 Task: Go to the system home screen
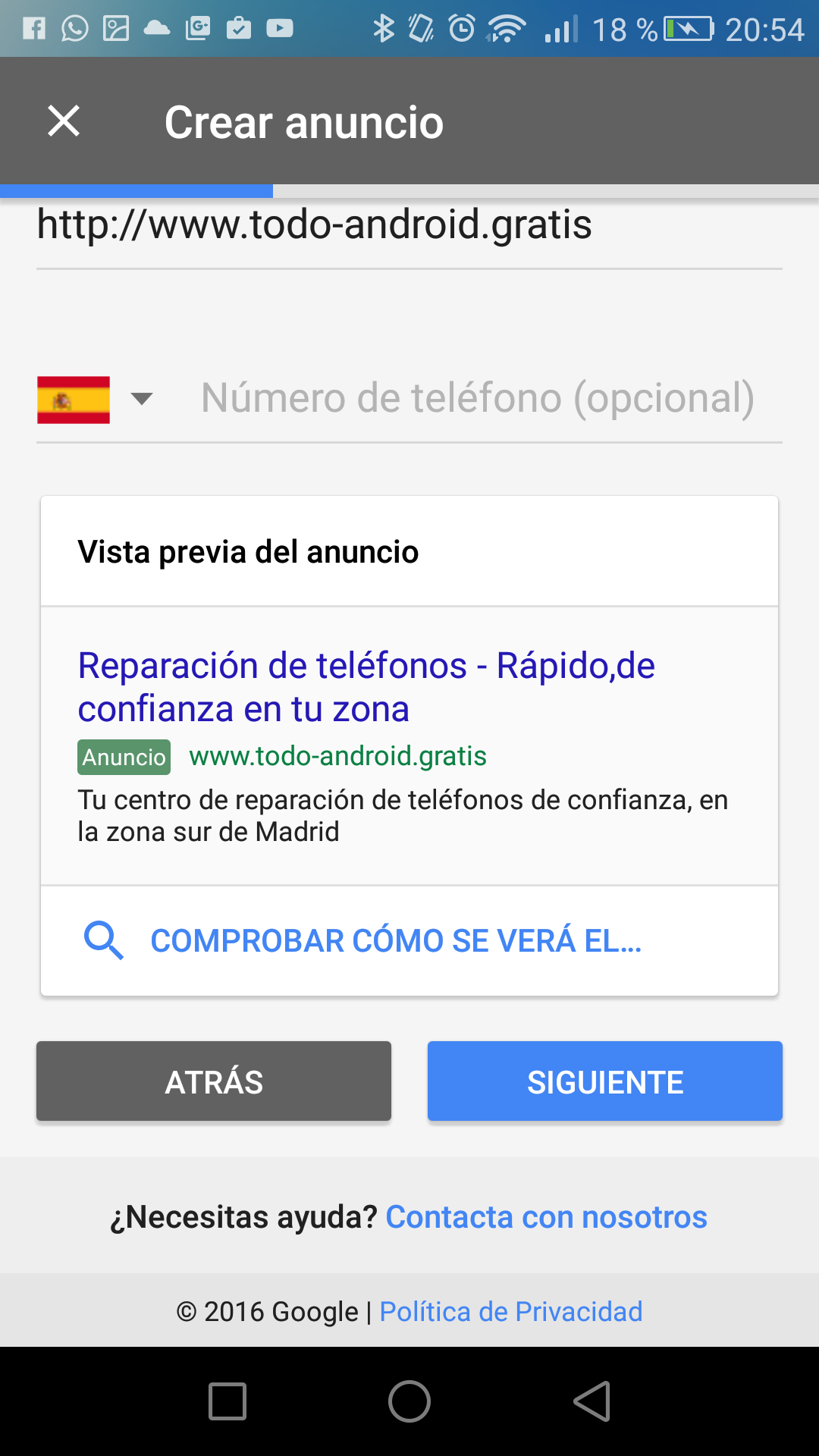coord(409,1401)
